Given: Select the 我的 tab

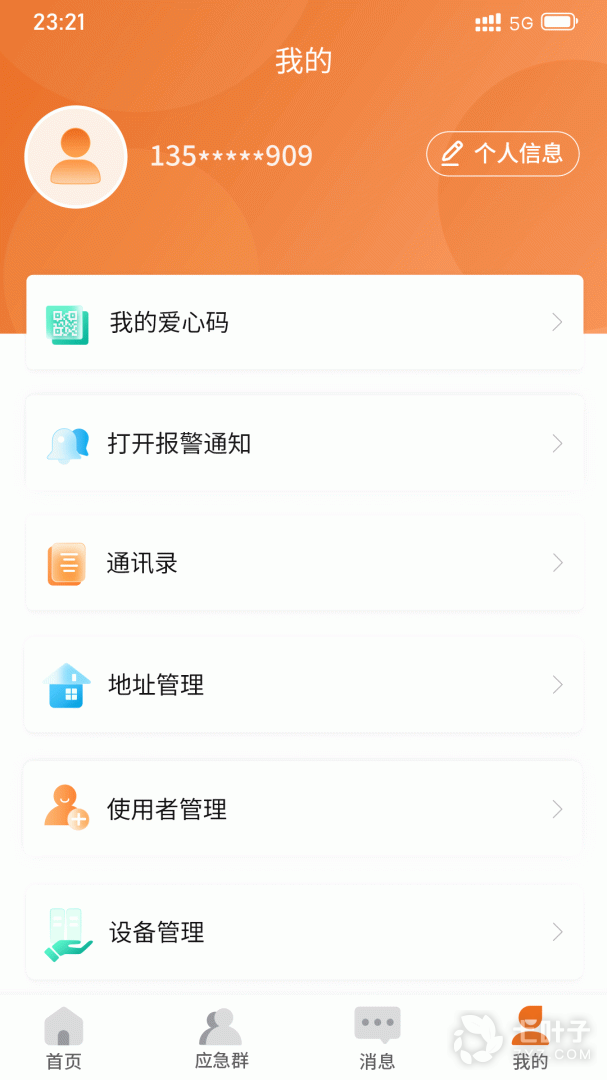Looking at the screenshot, I should tap(530, 1039).
